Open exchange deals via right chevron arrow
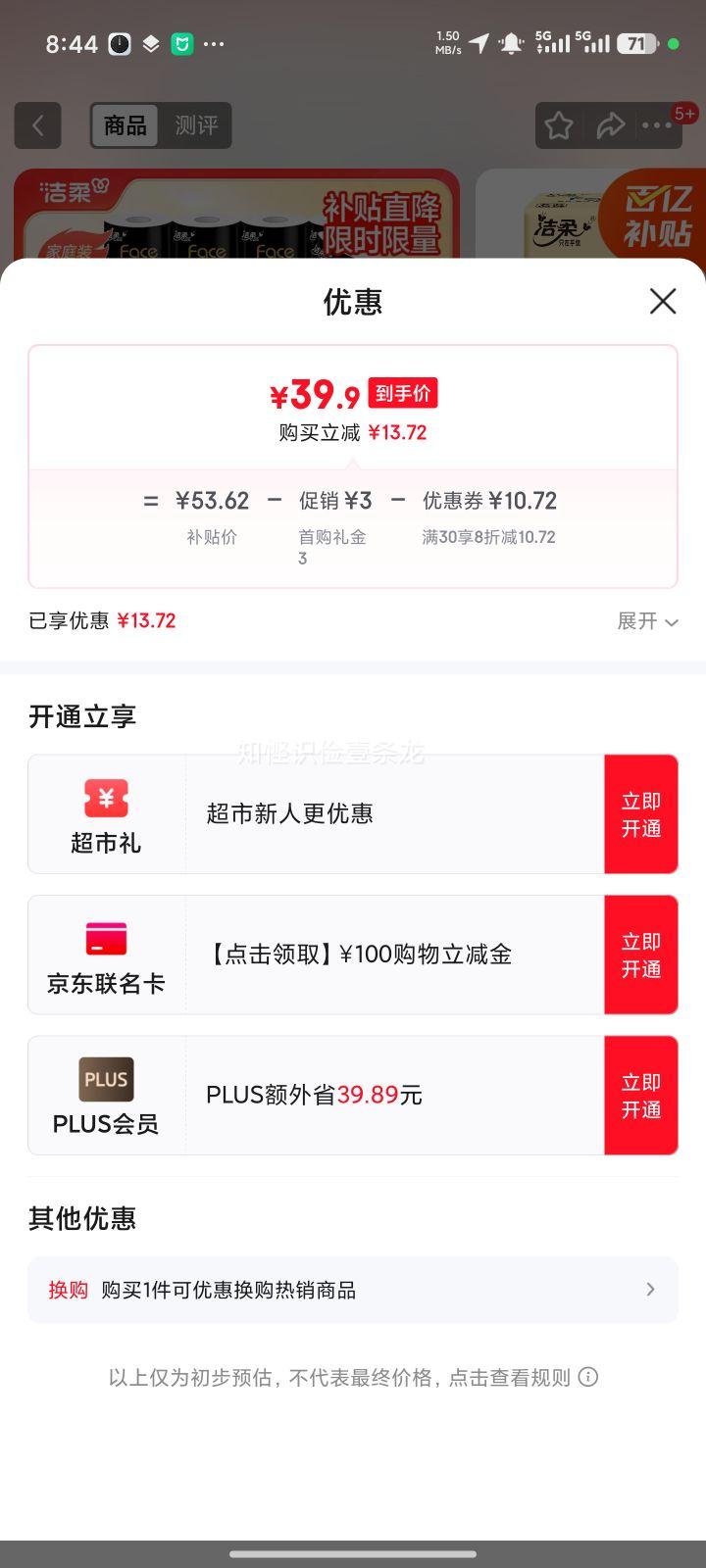This screenshot has width=706, height=1568. point(650,1290)
